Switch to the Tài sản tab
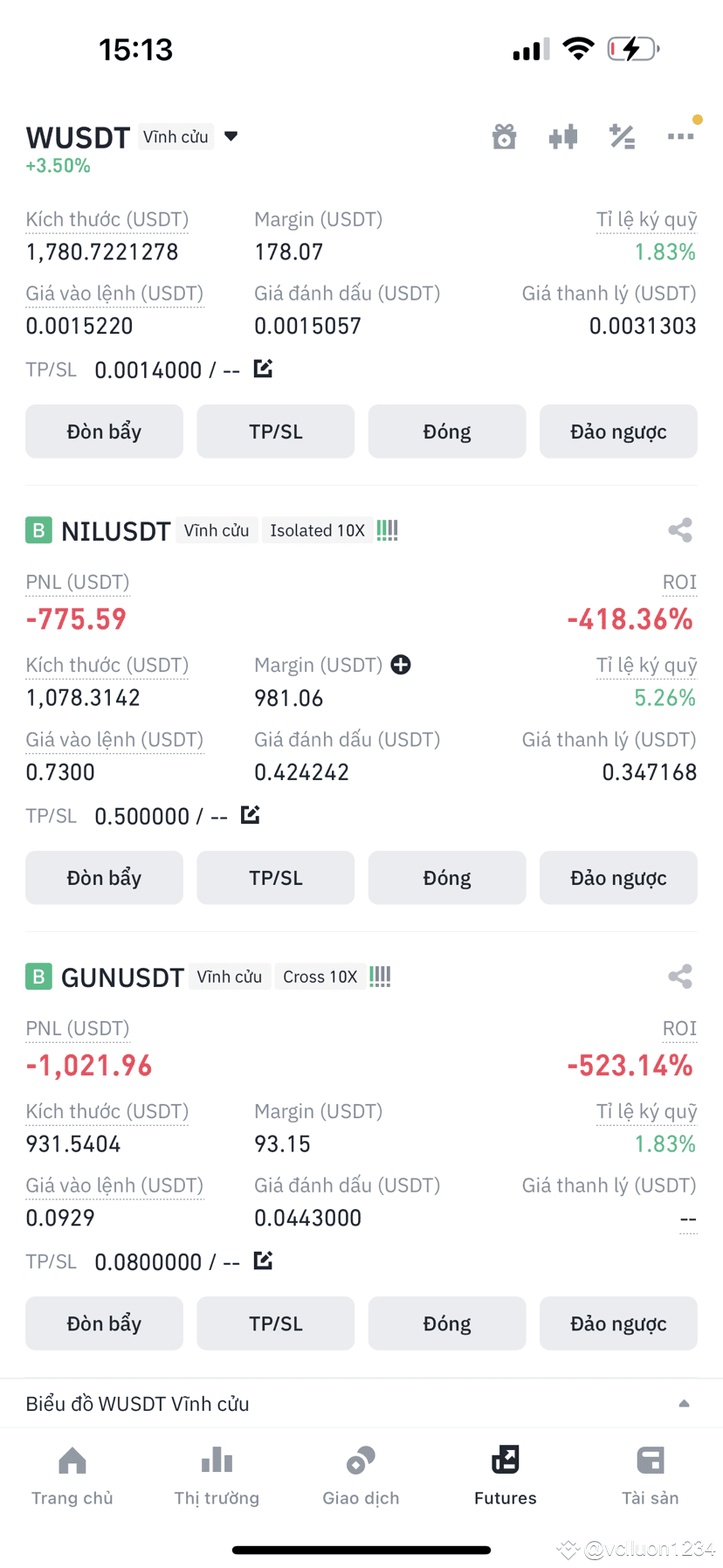723x1568 pixels. click(x=651, y=1476)
